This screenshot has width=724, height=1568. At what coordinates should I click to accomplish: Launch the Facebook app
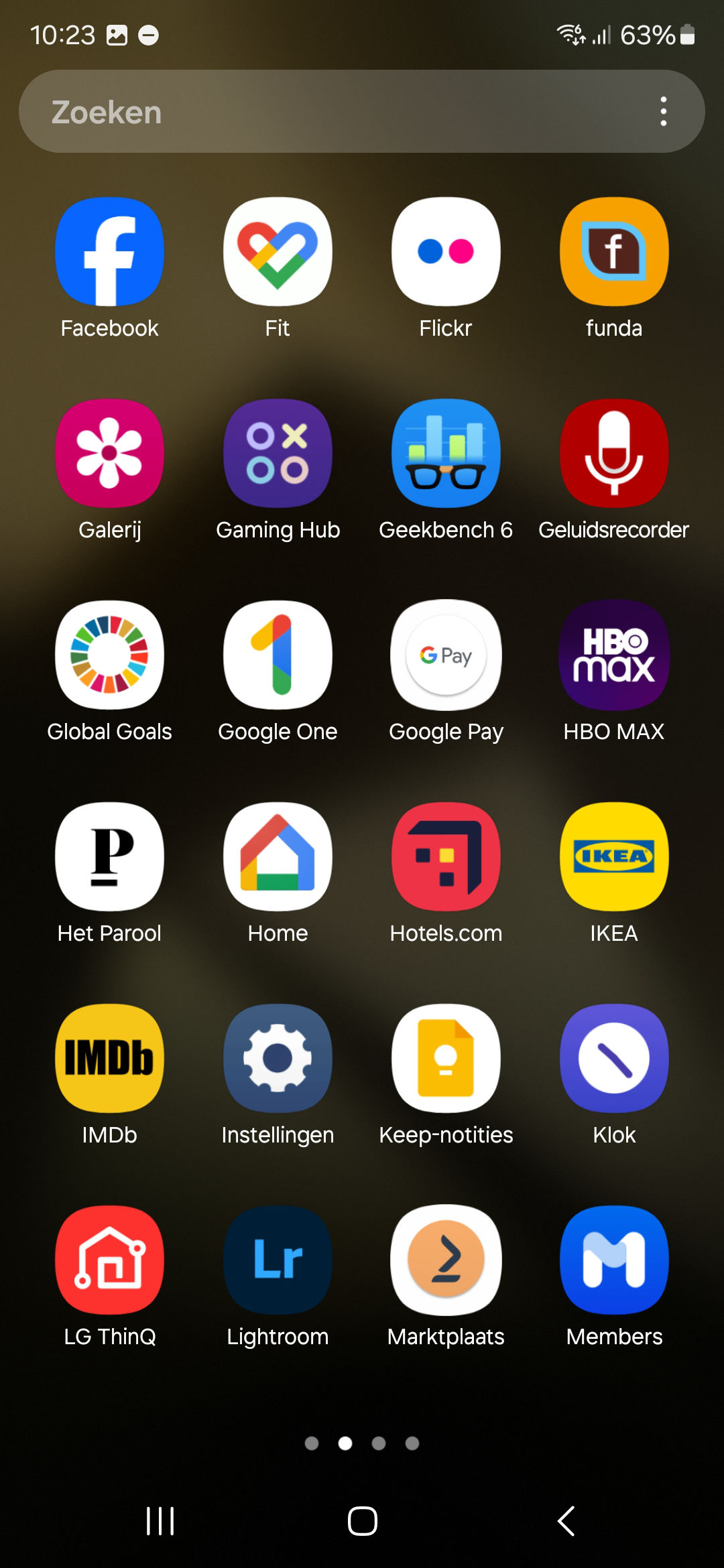[x=109, y=252]
